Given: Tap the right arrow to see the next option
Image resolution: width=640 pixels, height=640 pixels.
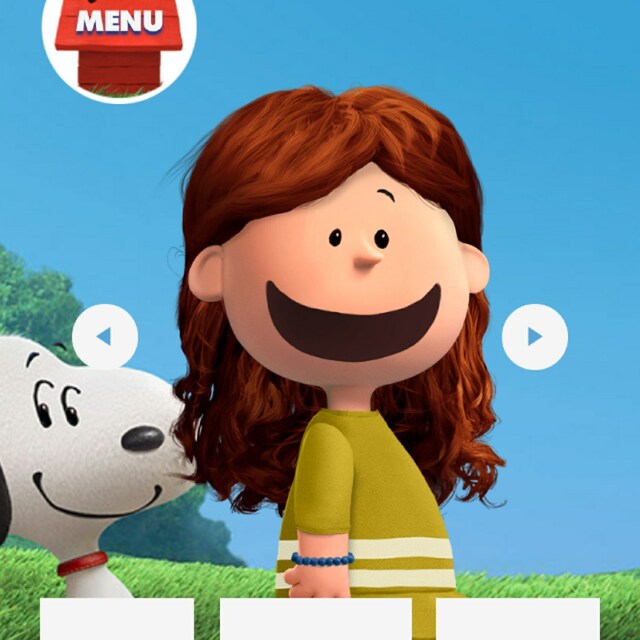Looking at the screenshot, I should click(534, 337).
